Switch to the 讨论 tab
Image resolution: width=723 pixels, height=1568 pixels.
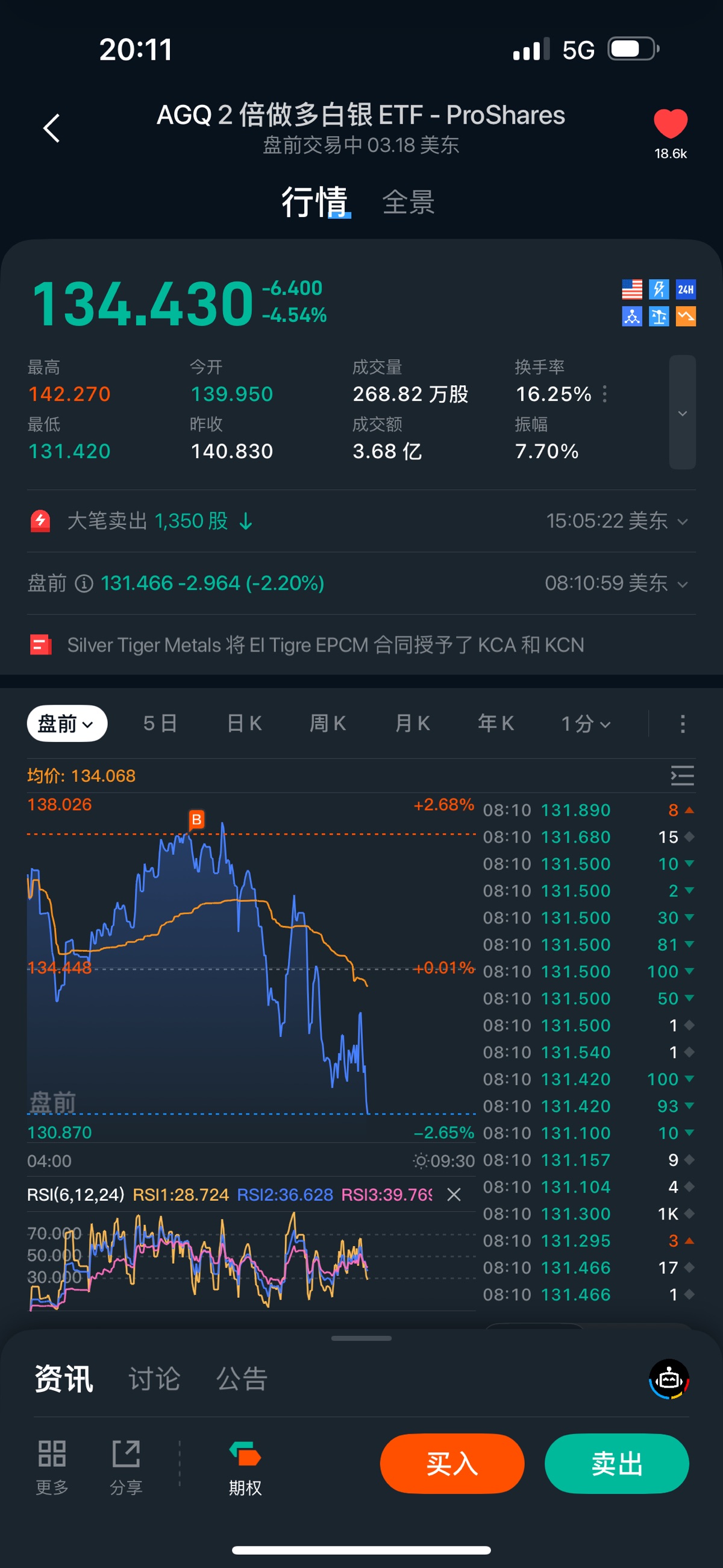[154, 1379]
